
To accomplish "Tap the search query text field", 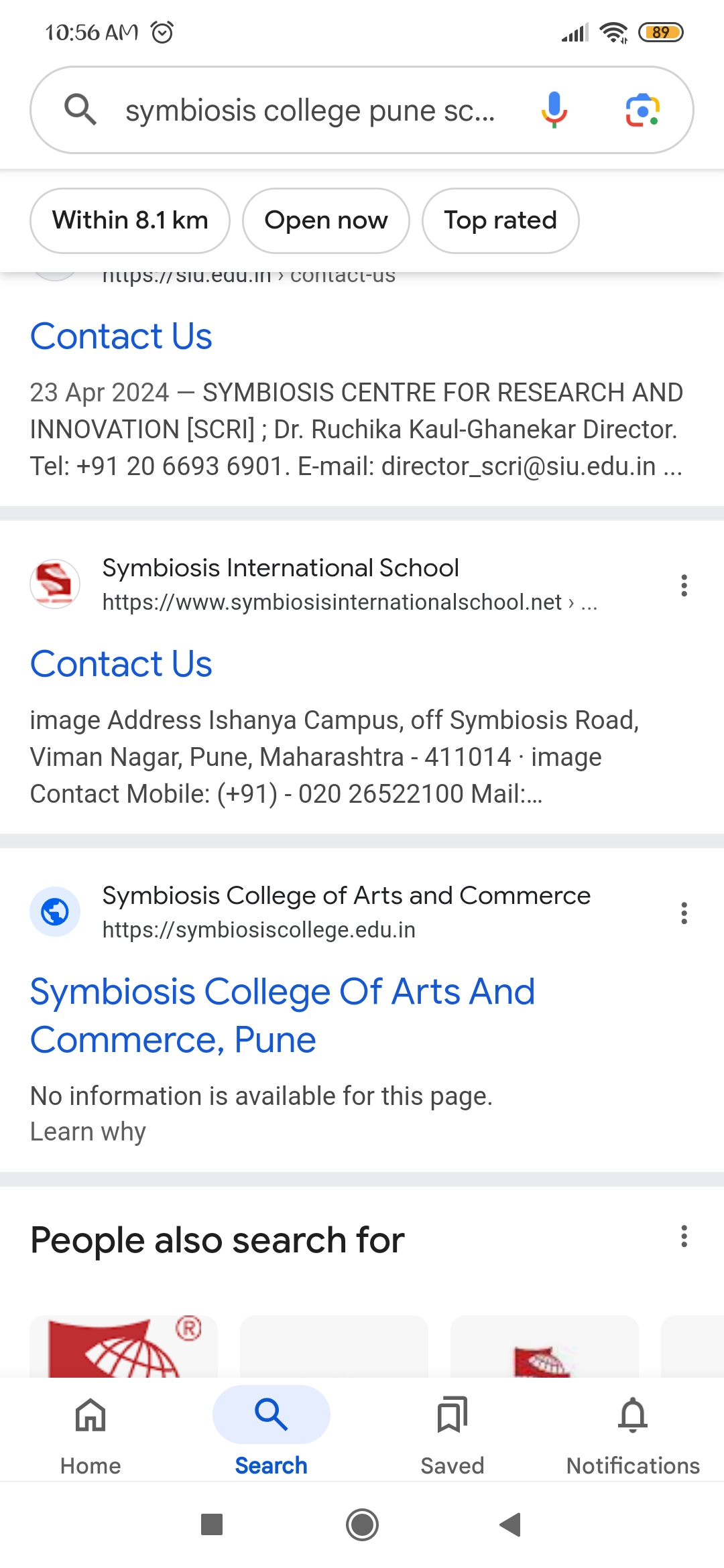I will click(310, 111).
